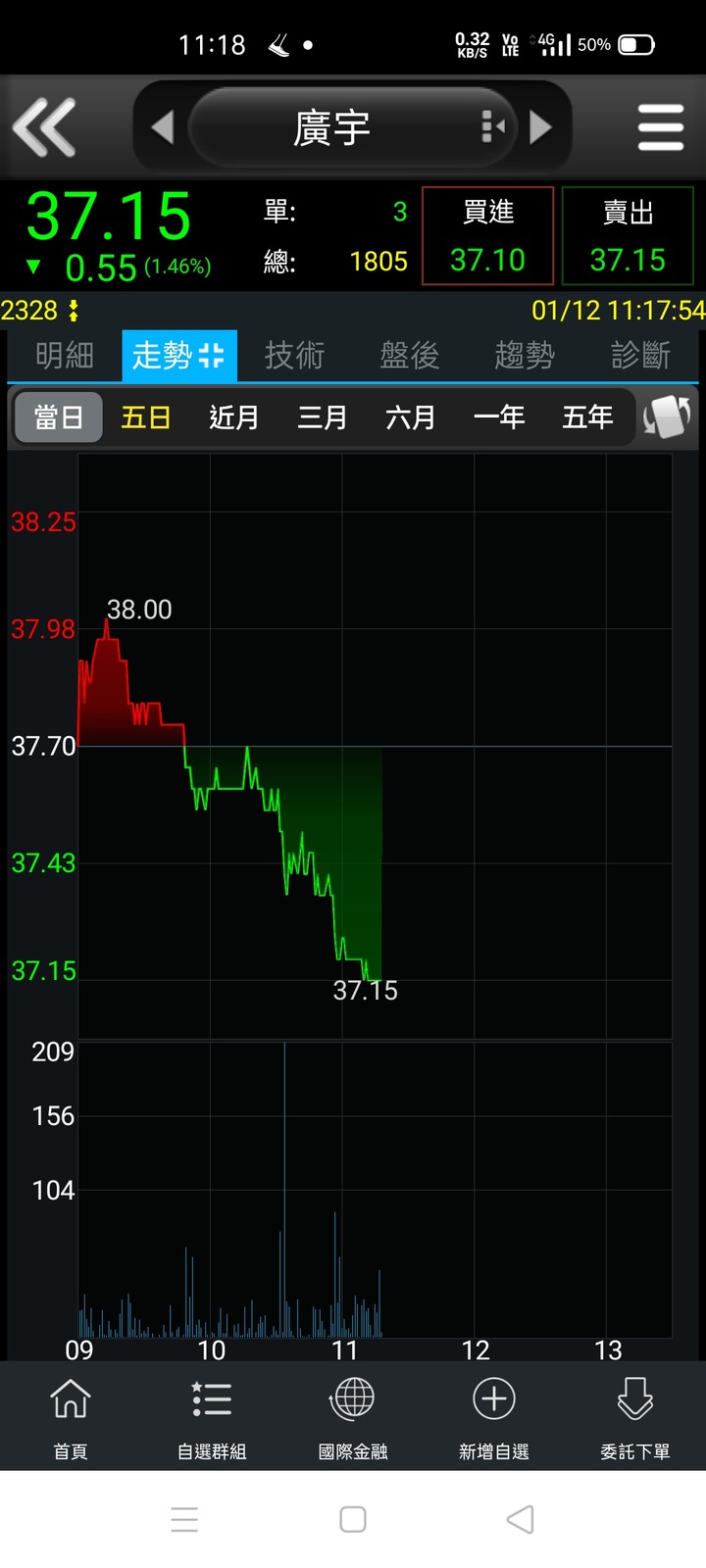Switch to the previous stock

click(x=163, y=127)
